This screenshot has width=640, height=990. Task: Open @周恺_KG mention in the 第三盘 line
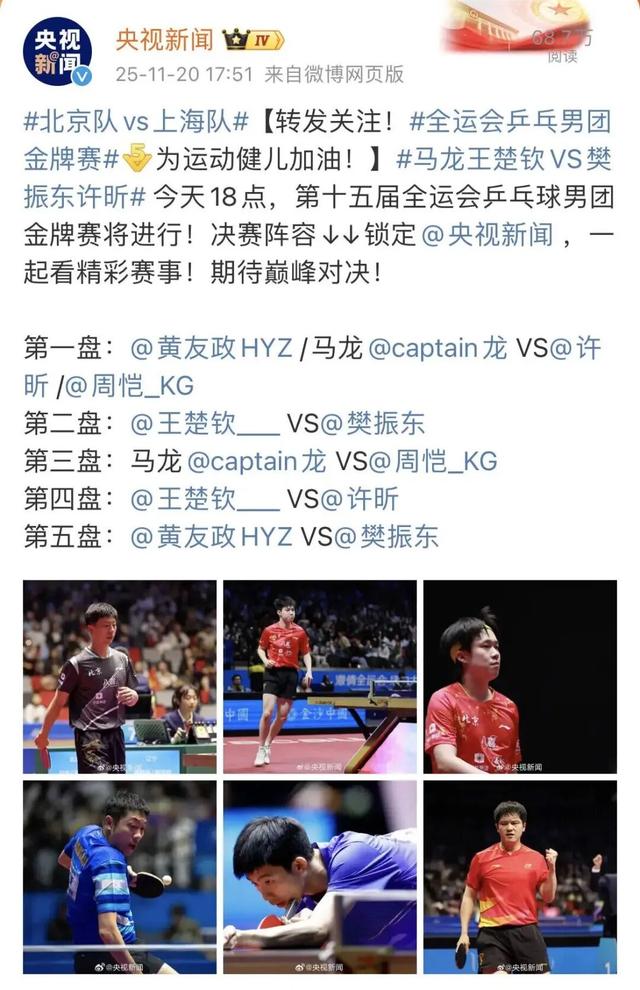[x=432, y=461]
